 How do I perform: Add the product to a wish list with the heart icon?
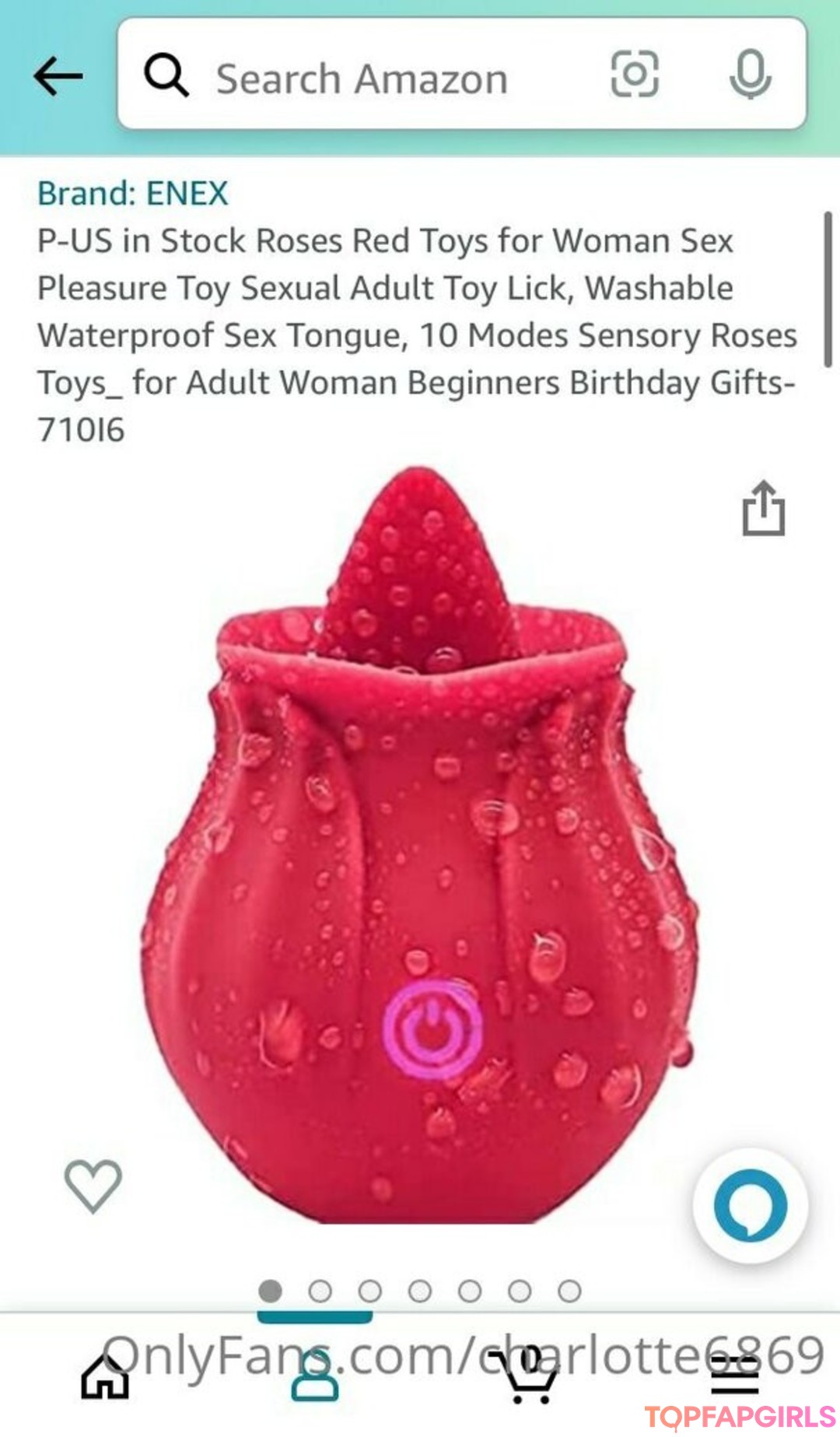(93, 1185)
